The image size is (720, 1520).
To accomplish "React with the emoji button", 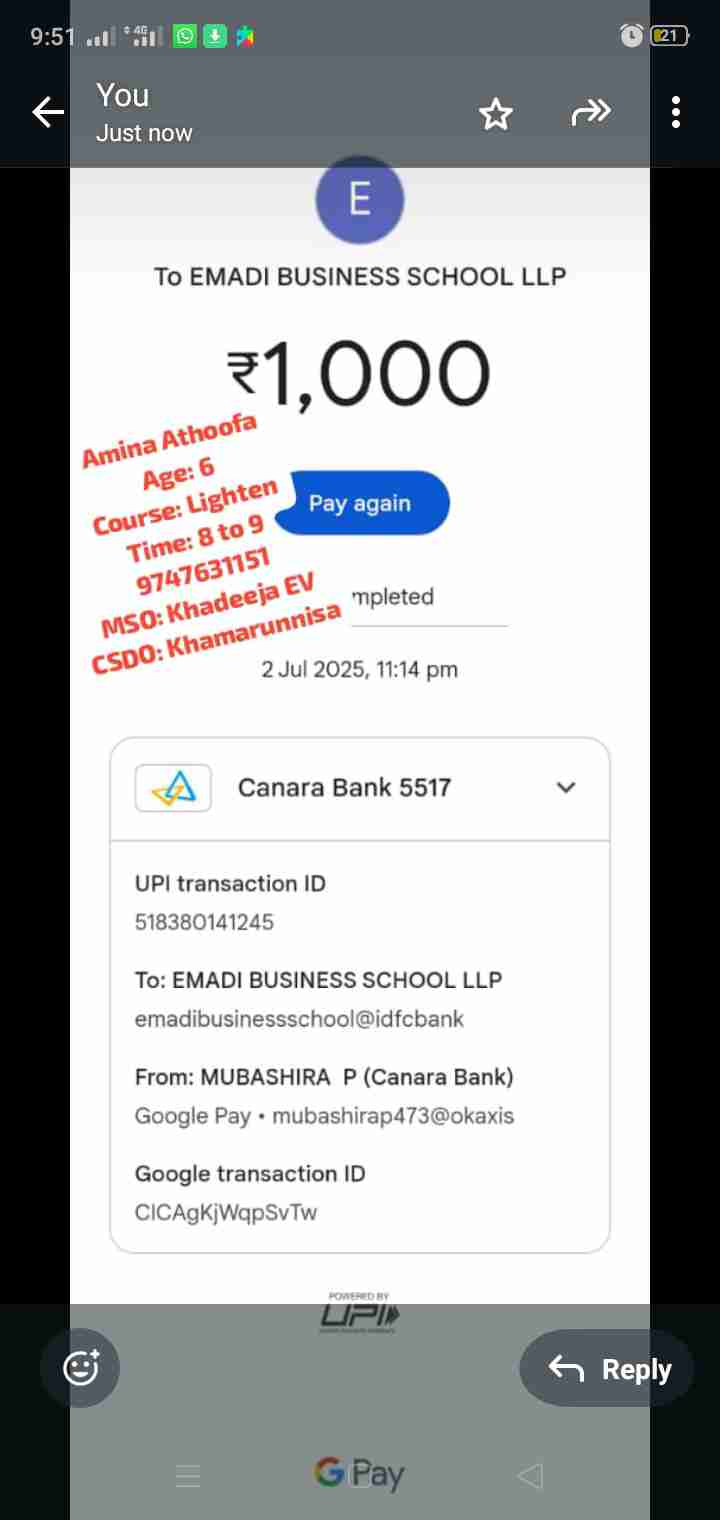I will [x=80, y=1368].
